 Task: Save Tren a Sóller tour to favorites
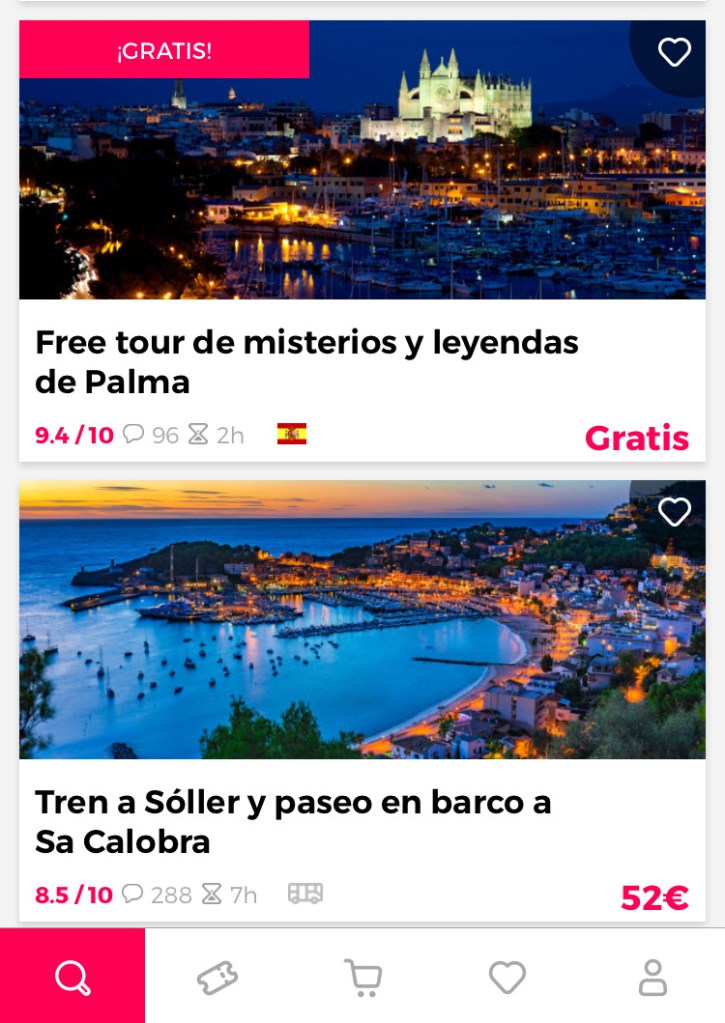pos(674,512)
